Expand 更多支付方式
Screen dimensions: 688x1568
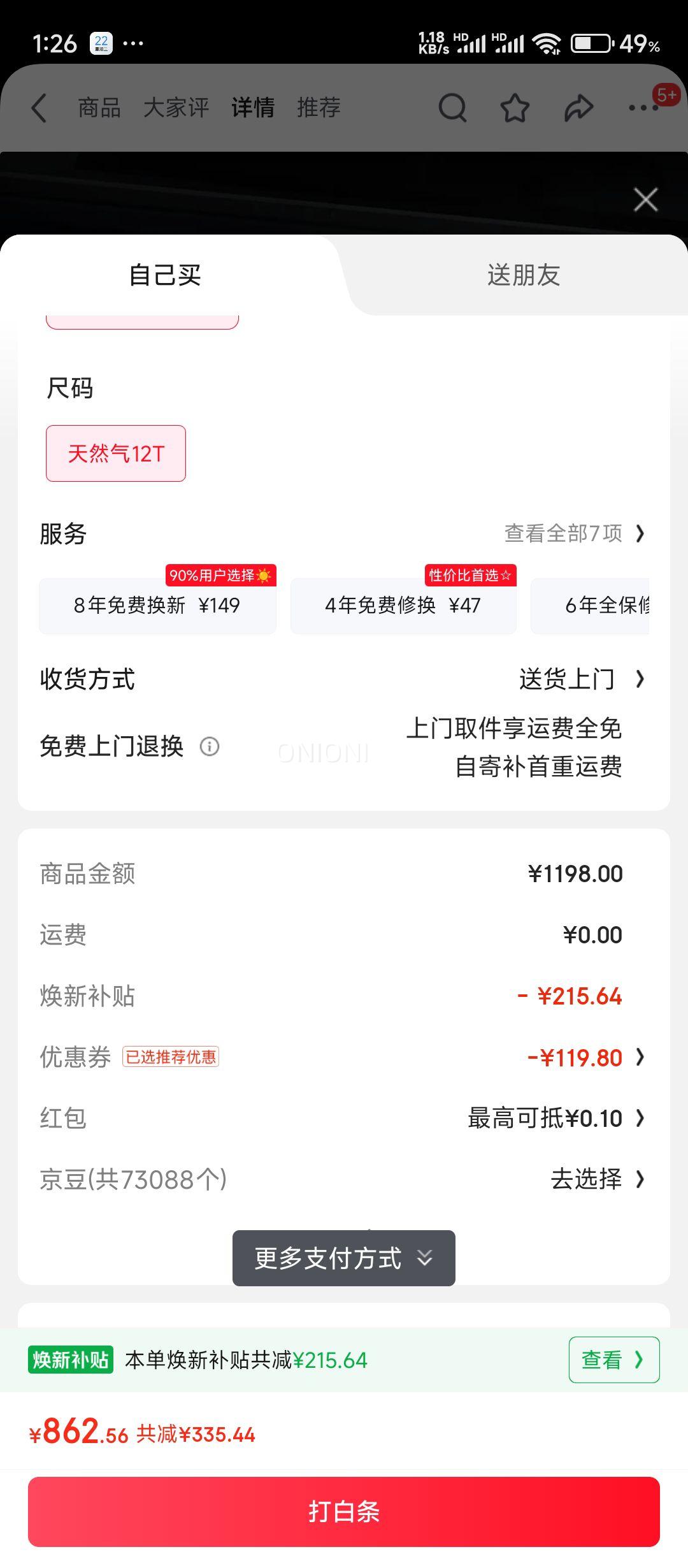point(343,1258)
